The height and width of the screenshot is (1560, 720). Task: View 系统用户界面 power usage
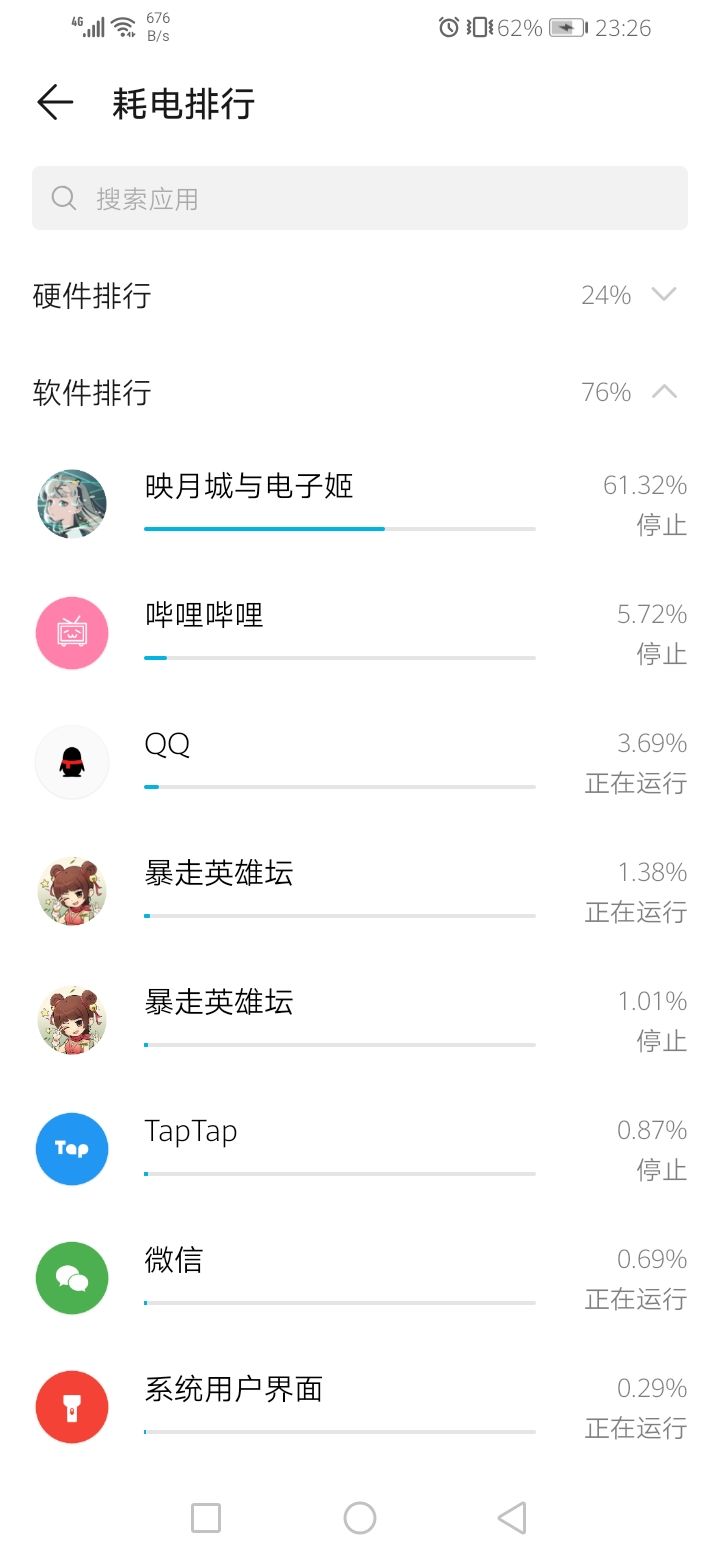coord(360,1407)
